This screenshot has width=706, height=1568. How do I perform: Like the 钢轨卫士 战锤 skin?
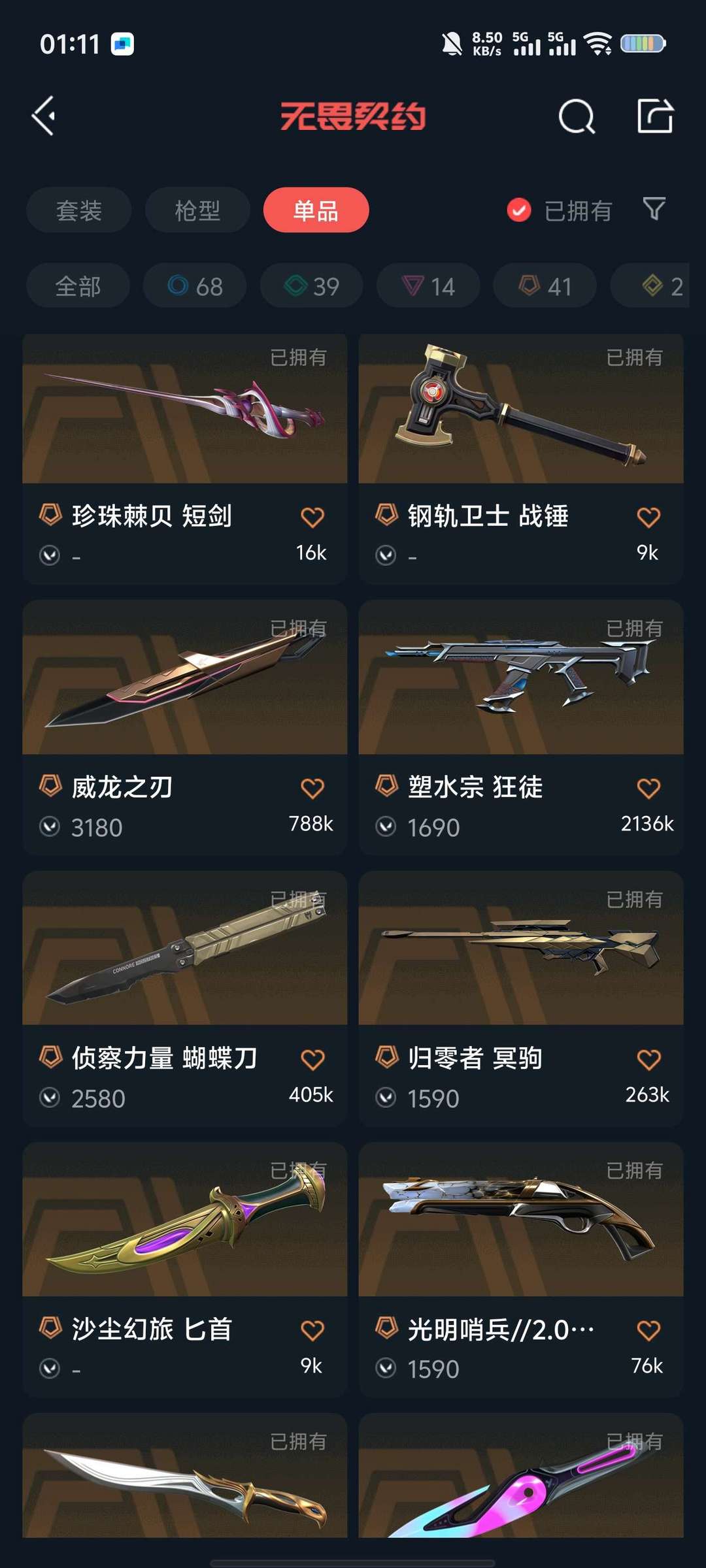click(648, 517)
